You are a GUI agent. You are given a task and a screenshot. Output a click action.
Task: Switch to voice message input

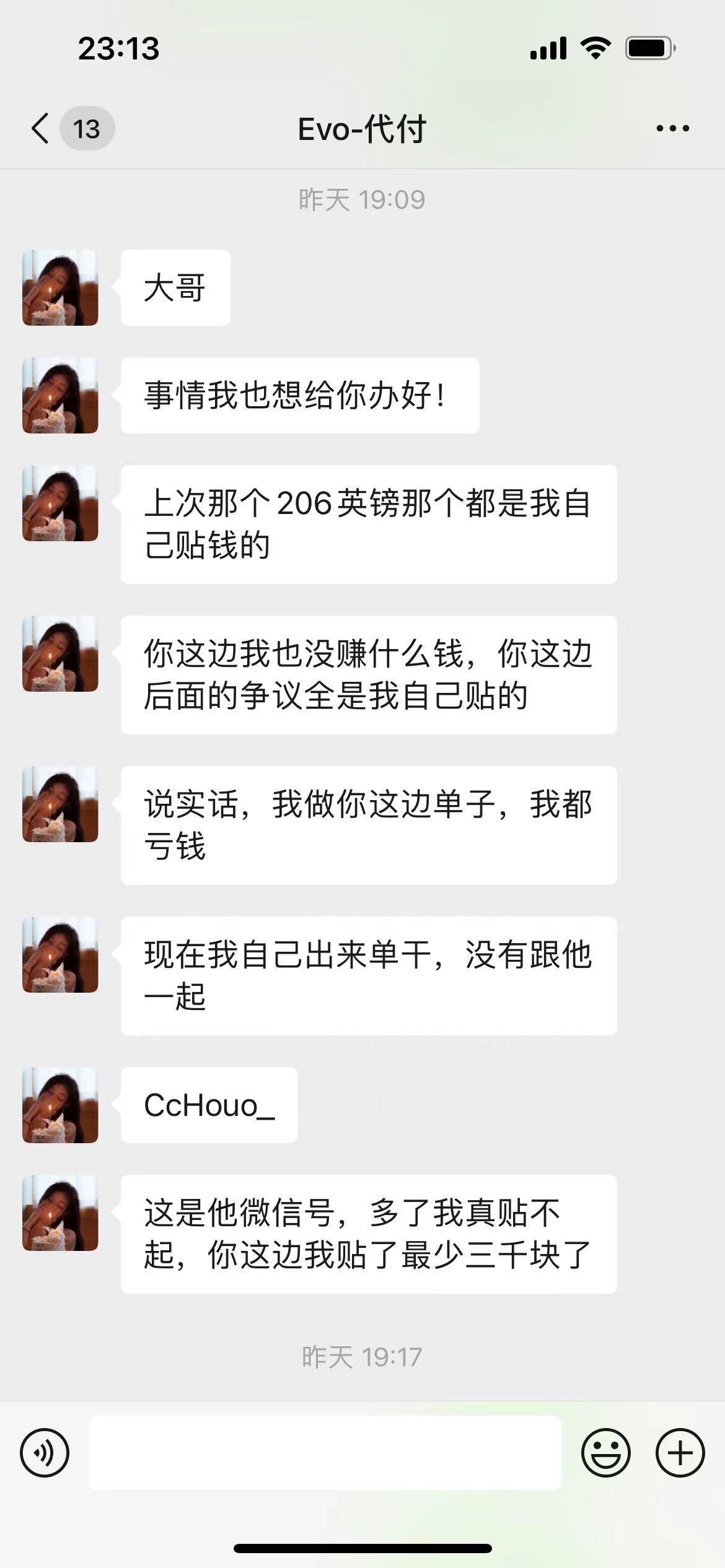pos(45,1453)
